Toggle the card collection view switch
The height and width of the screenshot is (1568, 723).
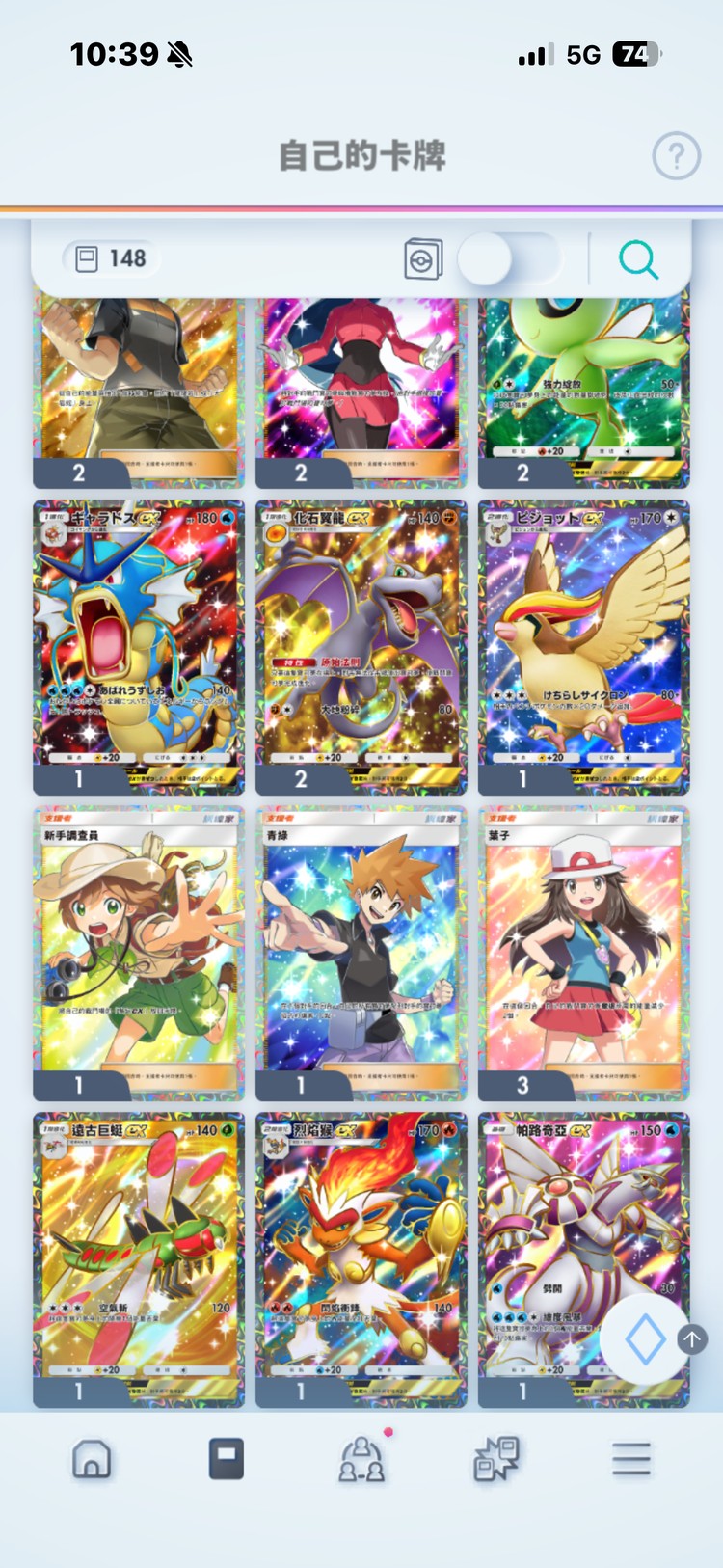tap(509, 259)
